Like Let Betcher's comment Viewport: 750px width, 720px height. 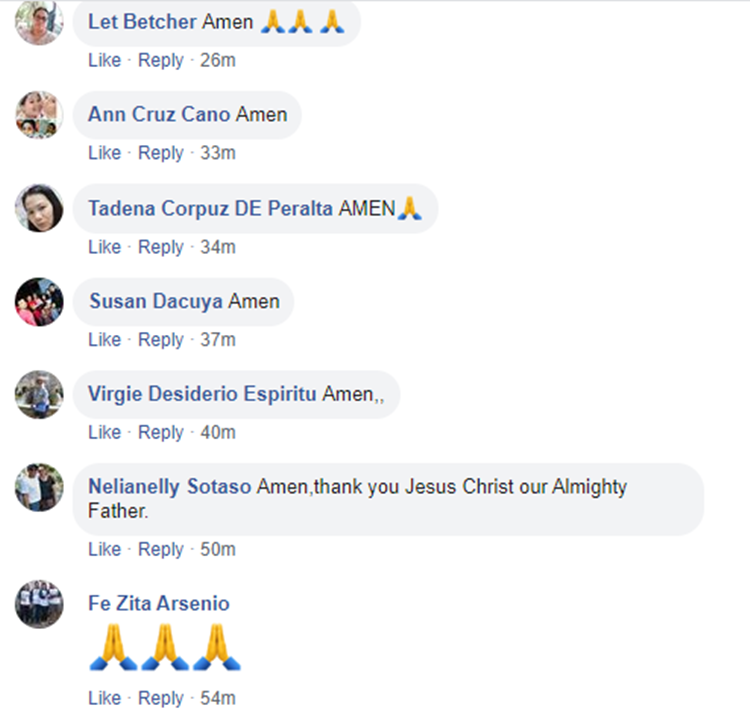tap(104, 60)
